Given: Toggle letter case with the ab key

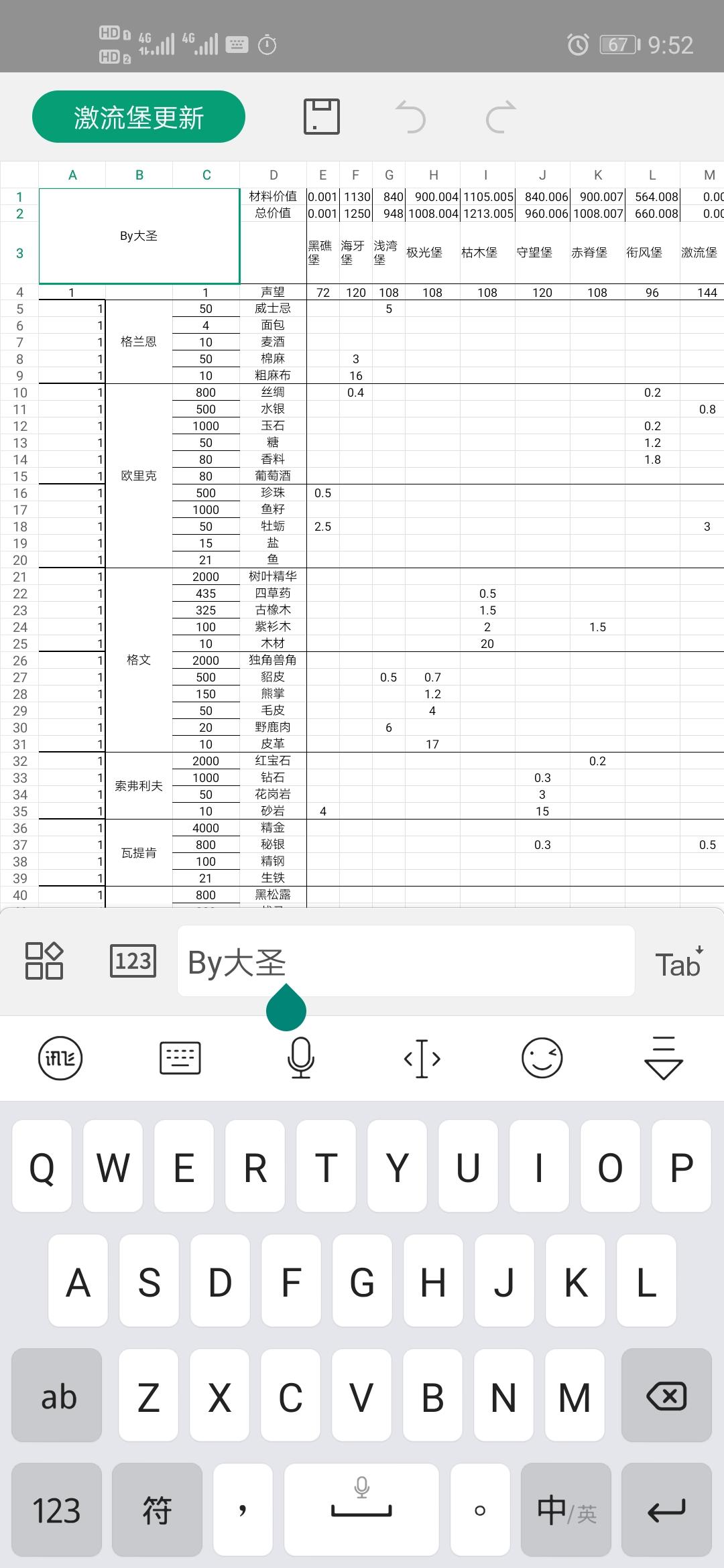Looking at the screenshot, I should pos(57,1396).
